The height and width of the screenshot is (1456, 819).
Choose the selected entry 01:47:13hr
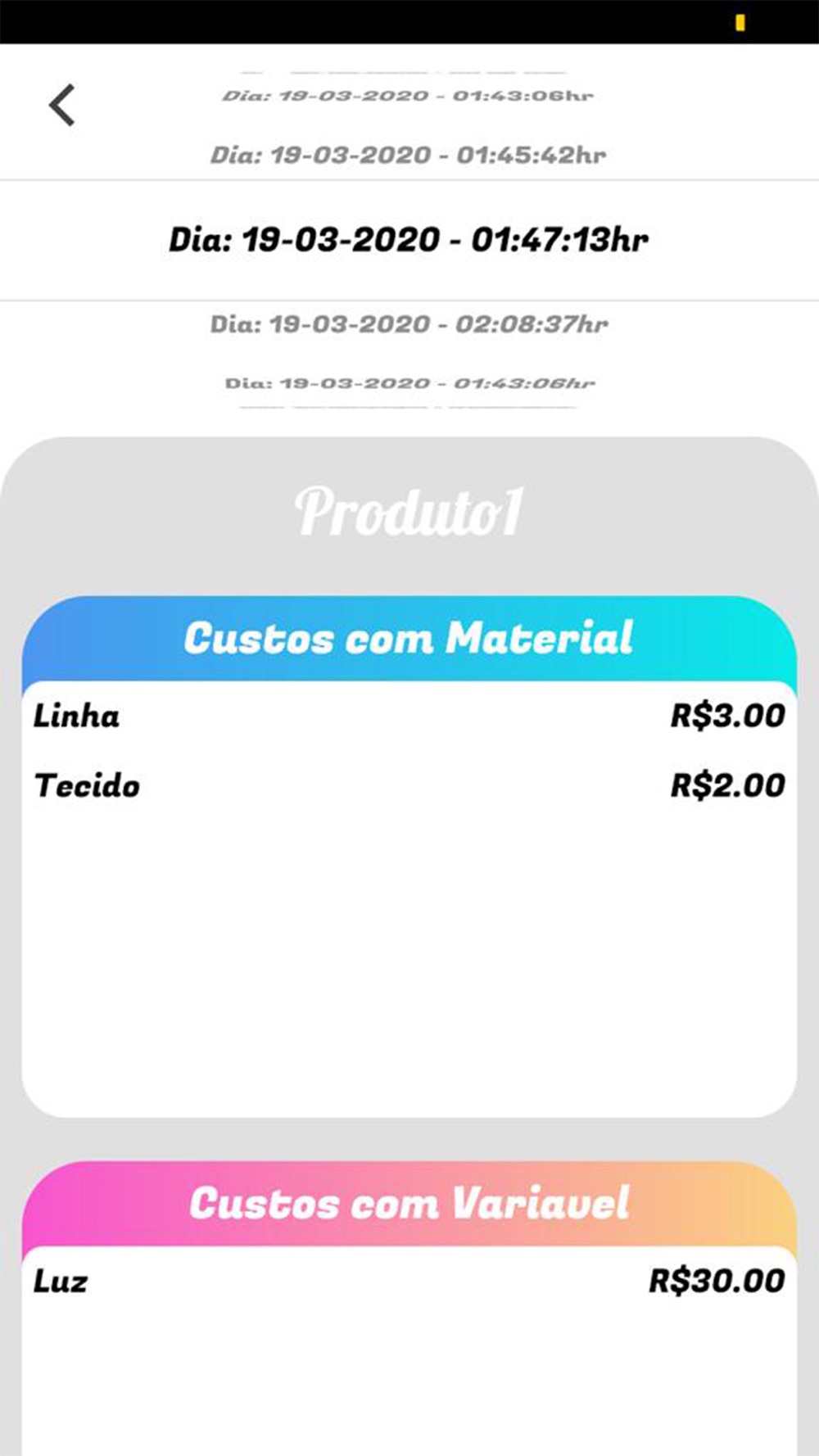pyautogui.click(x=408, y=240)
